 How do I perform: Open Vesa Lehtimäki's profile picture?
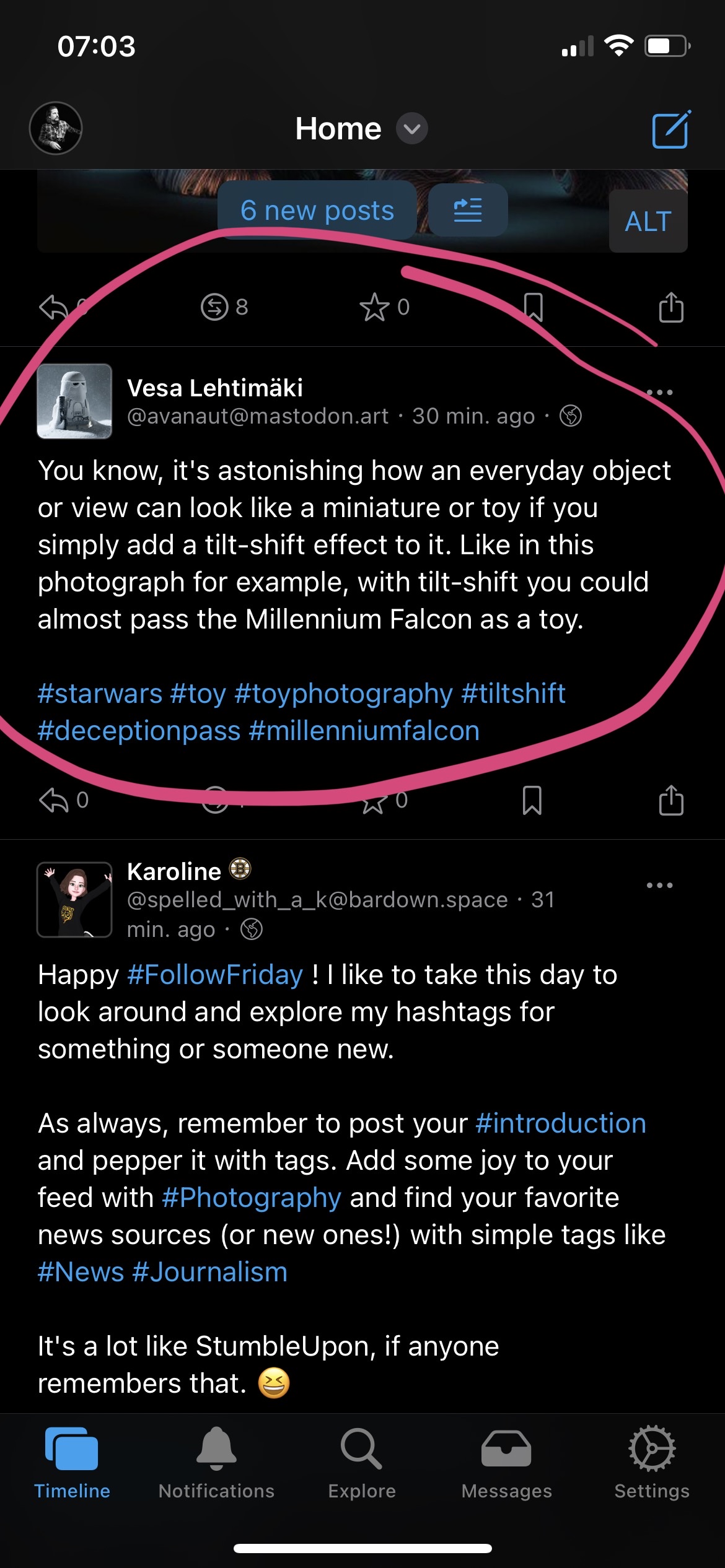tap(74, 401)
